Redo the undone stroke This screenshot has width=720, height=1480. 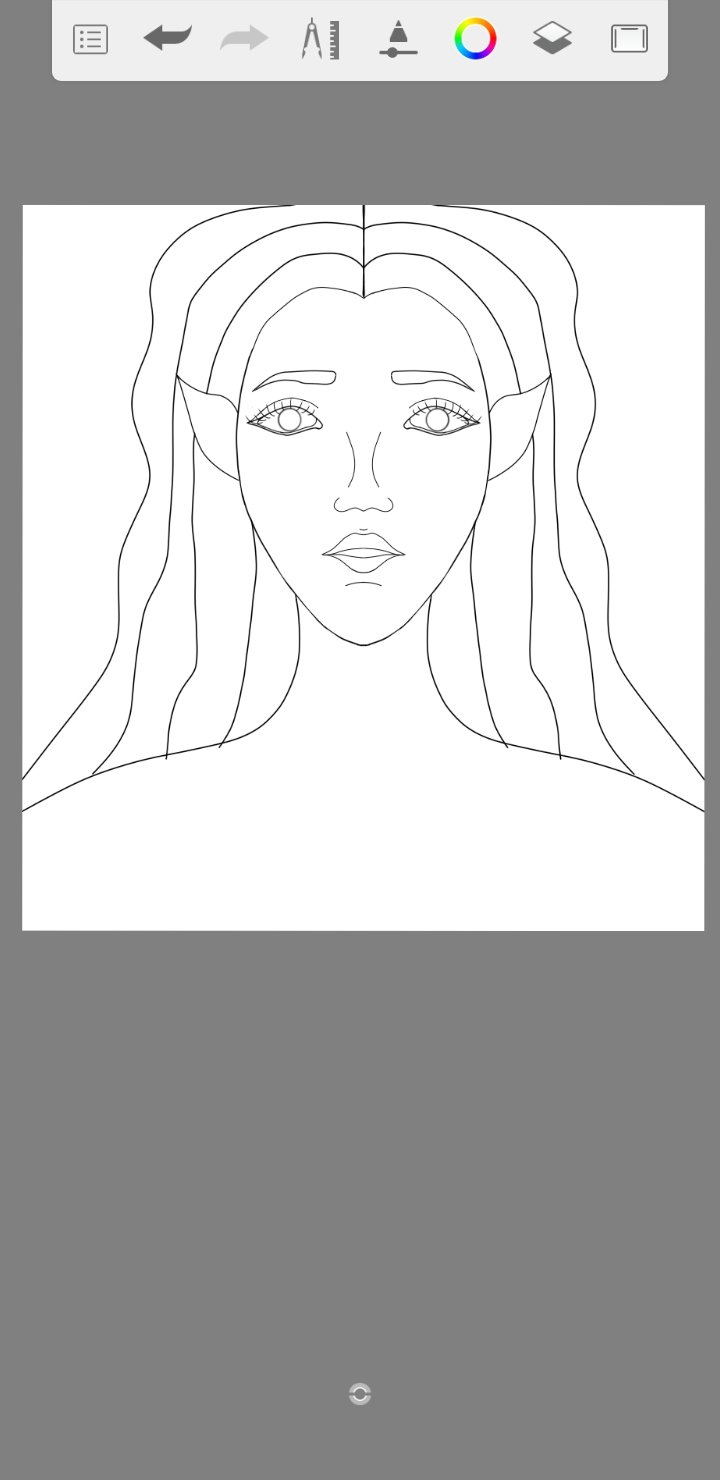[244, 39]
